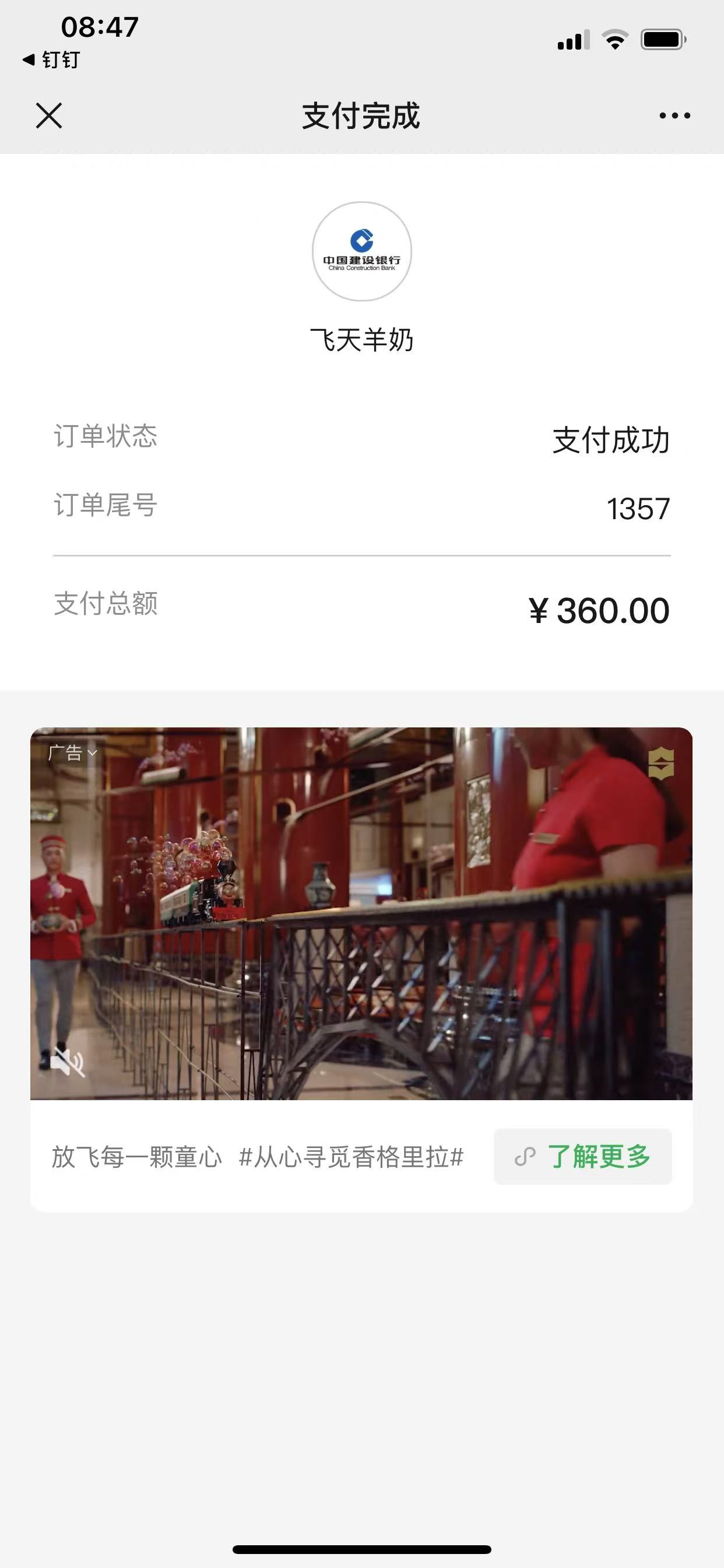Image resolution: width=724 pixels, height=1568 pixels.
Task: Return to the DingTalk app
Action: coord(51,60)
